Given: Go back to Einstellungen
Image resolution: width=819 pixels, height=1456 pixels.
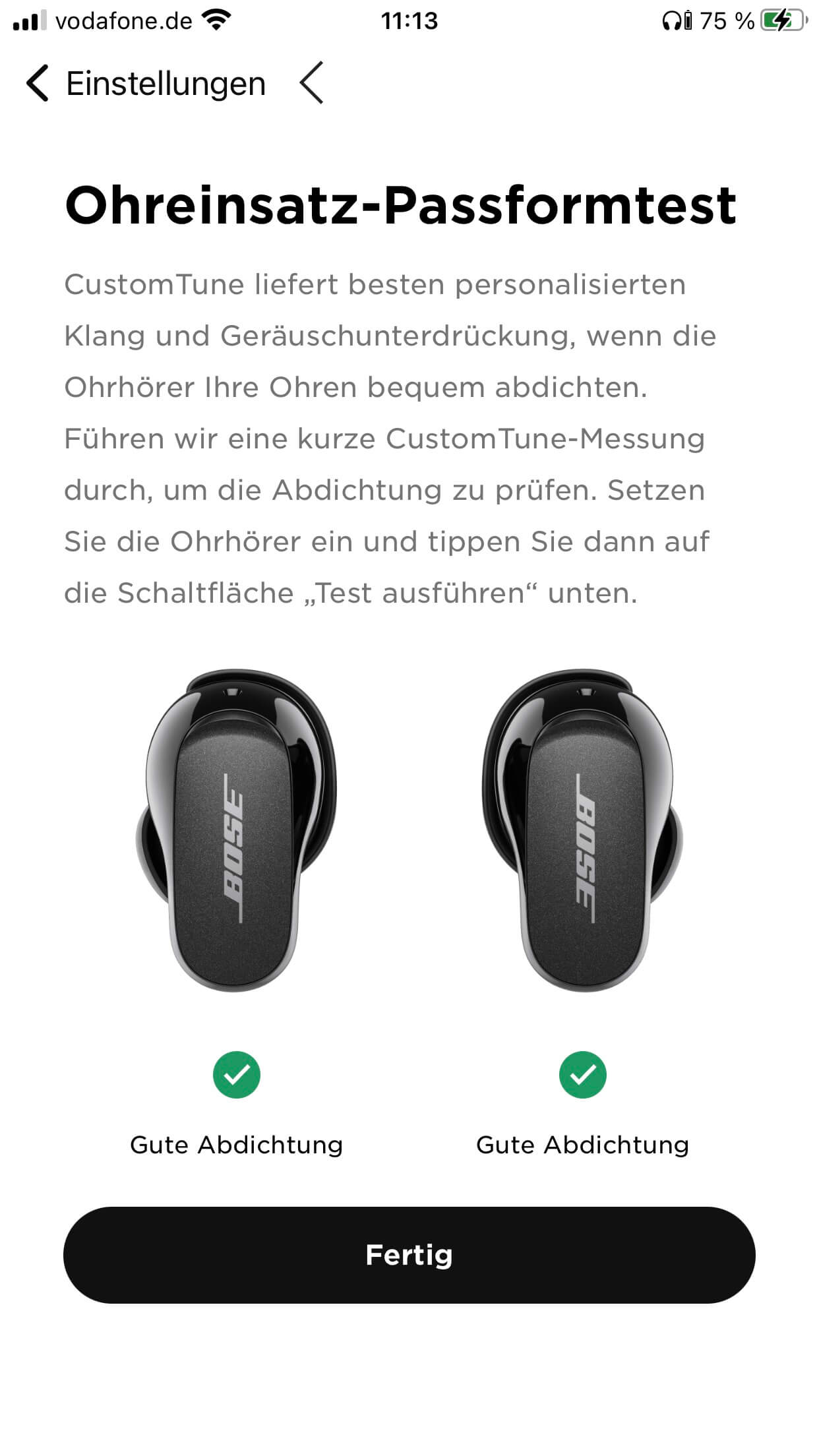Looking at the screenshot, I should click(x=145, y=84).
